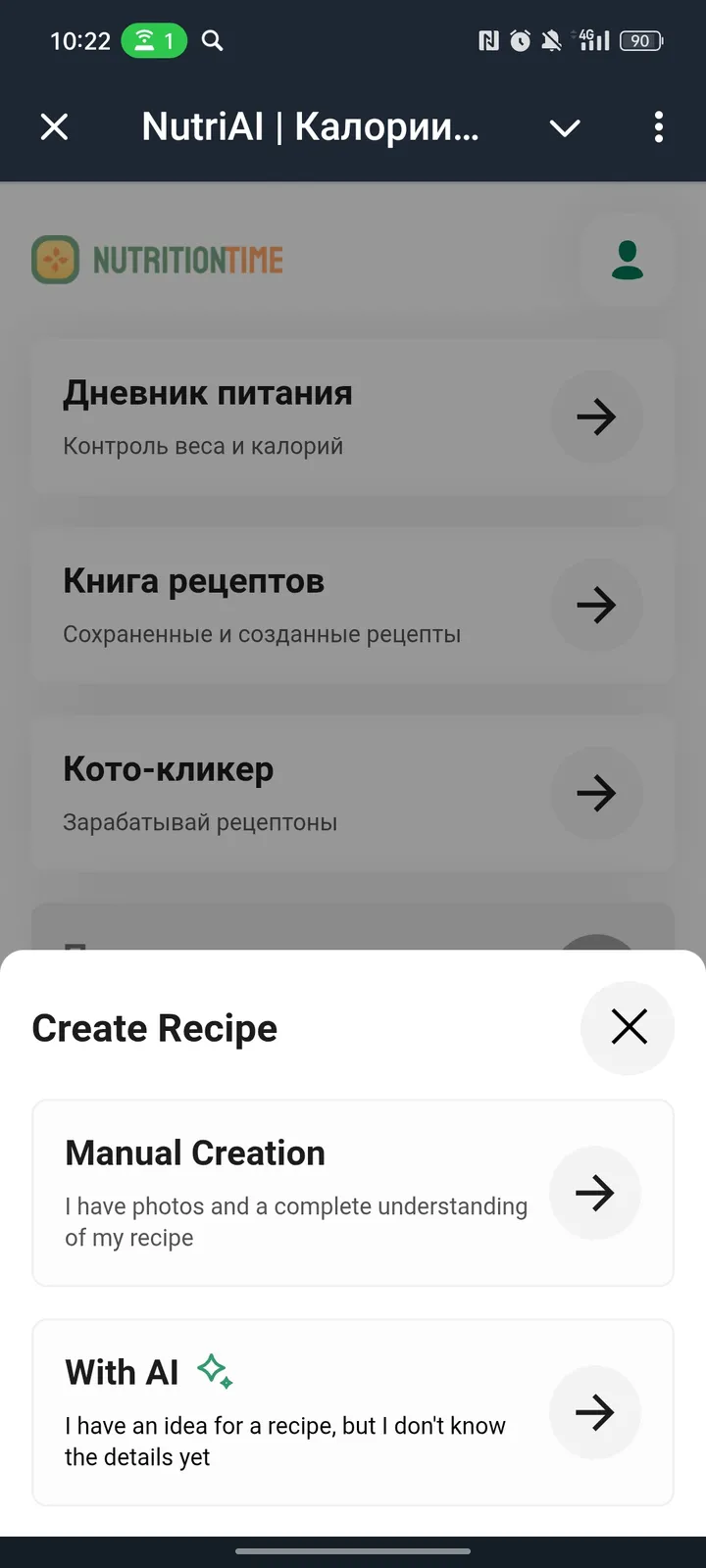Tap the battery level indicator

pyautogui.click(x=642, y=40)
